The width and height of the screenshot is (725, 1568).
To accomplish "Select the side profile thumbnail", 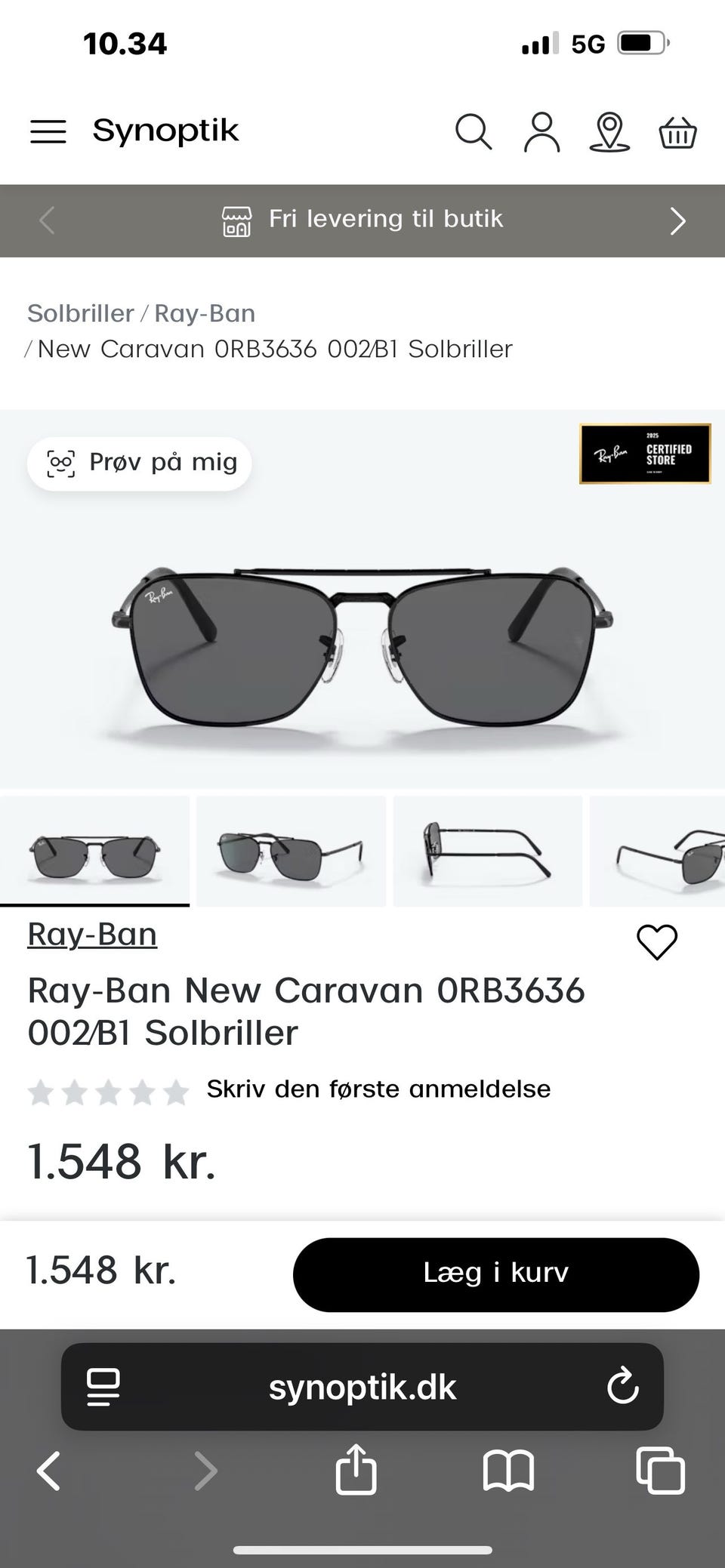I will coord(488,851).
